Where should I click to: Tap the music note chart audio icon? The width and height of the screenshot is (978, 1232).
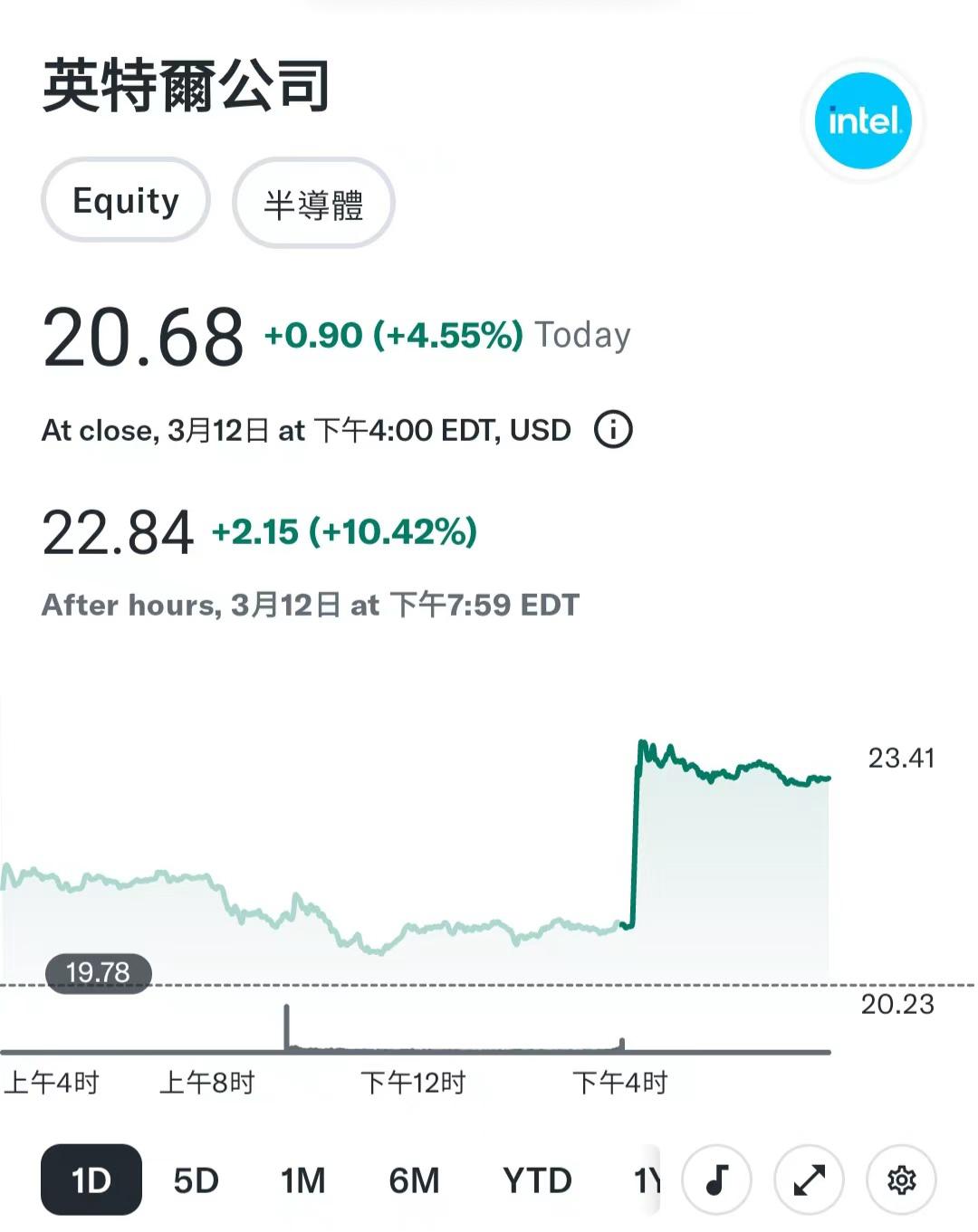pyautogui.click(x=716, y=1179)
